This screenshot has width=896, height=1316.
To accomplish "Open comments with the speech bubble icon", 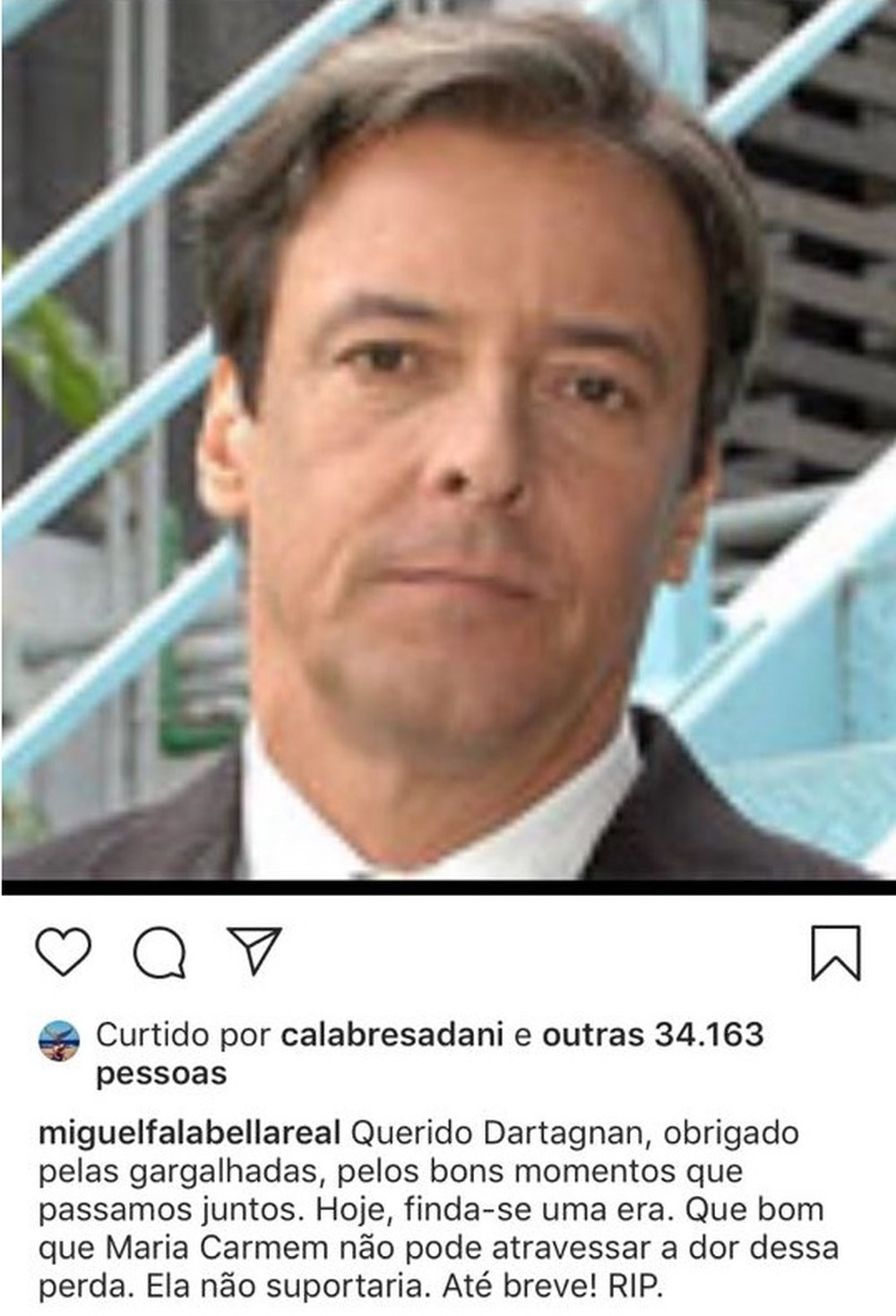I will point(159,952).
